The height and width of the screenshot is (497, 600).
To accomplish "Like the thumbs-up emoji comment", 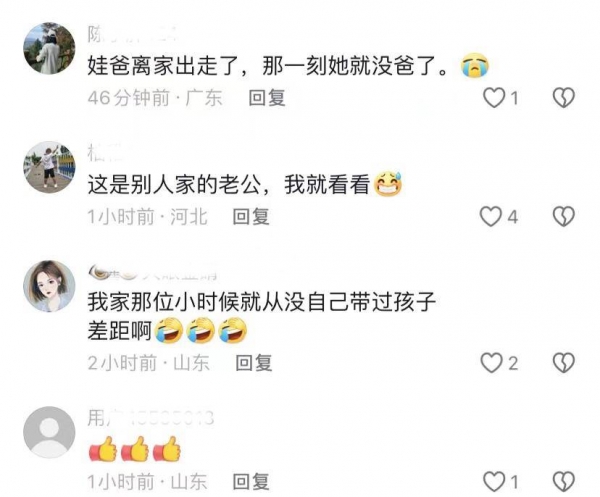I will tap(491, 482).
